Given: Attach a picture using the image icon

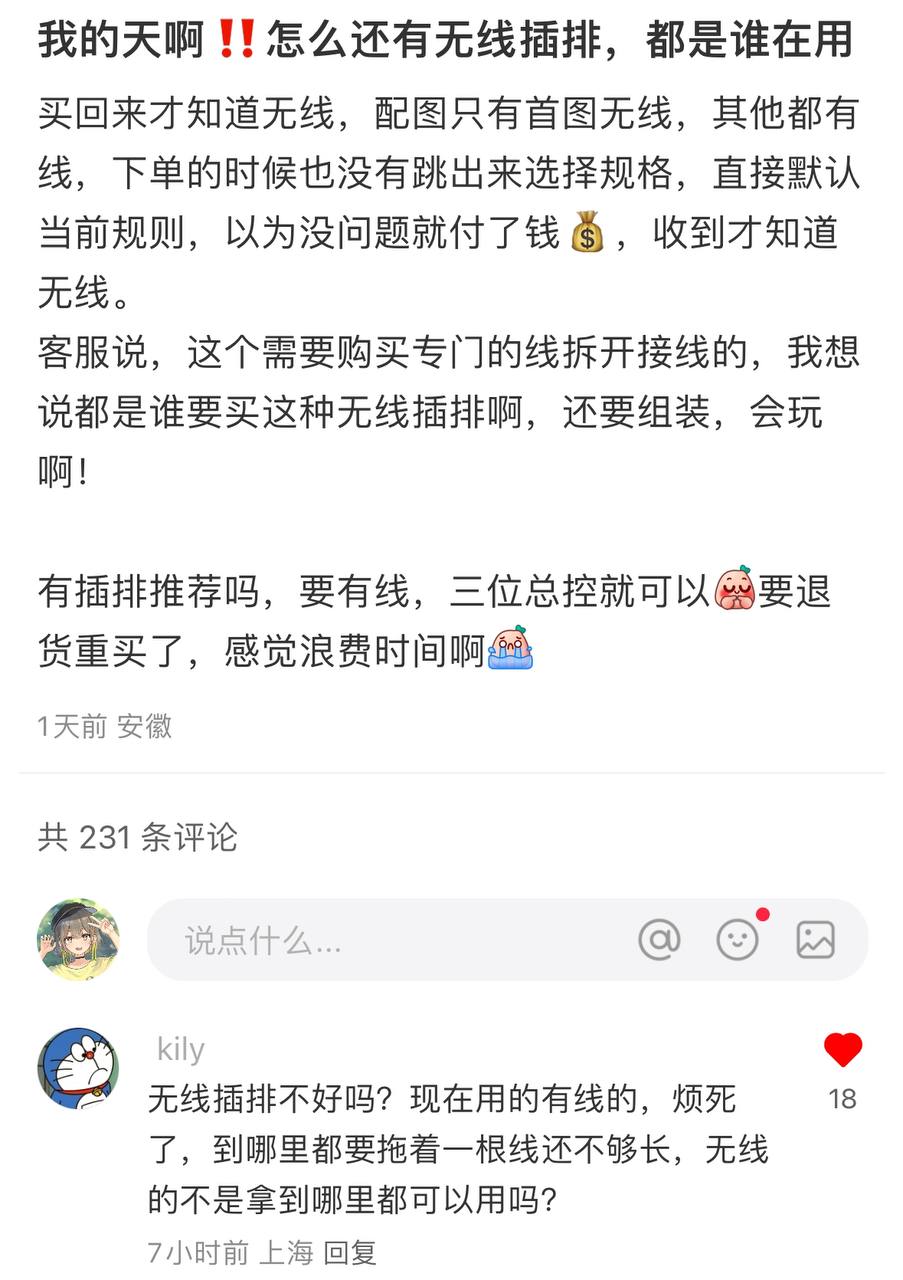Looking at the screenshot, I should pos(818,938).
